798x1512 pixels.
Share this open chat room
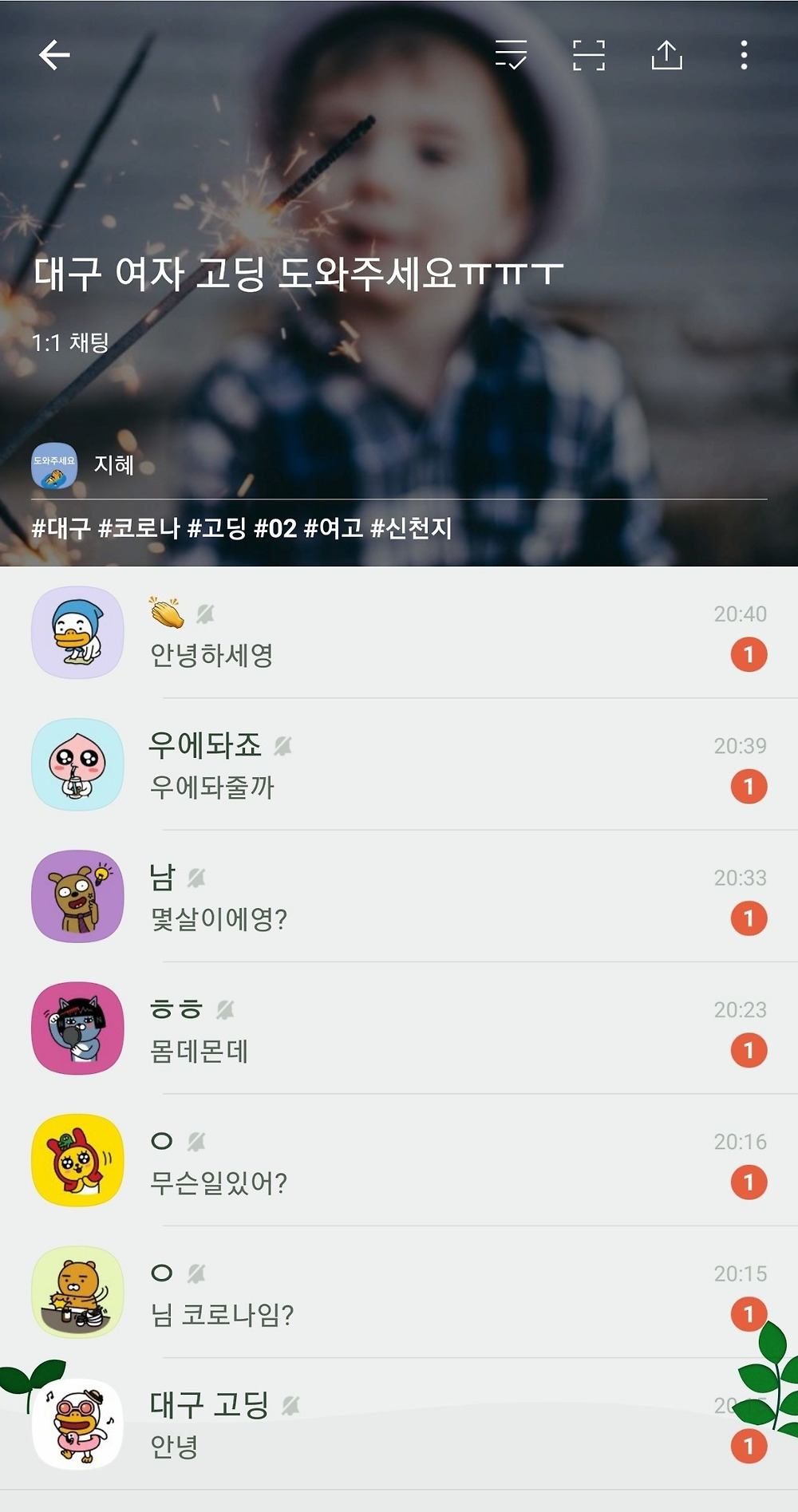pos(666,55)
